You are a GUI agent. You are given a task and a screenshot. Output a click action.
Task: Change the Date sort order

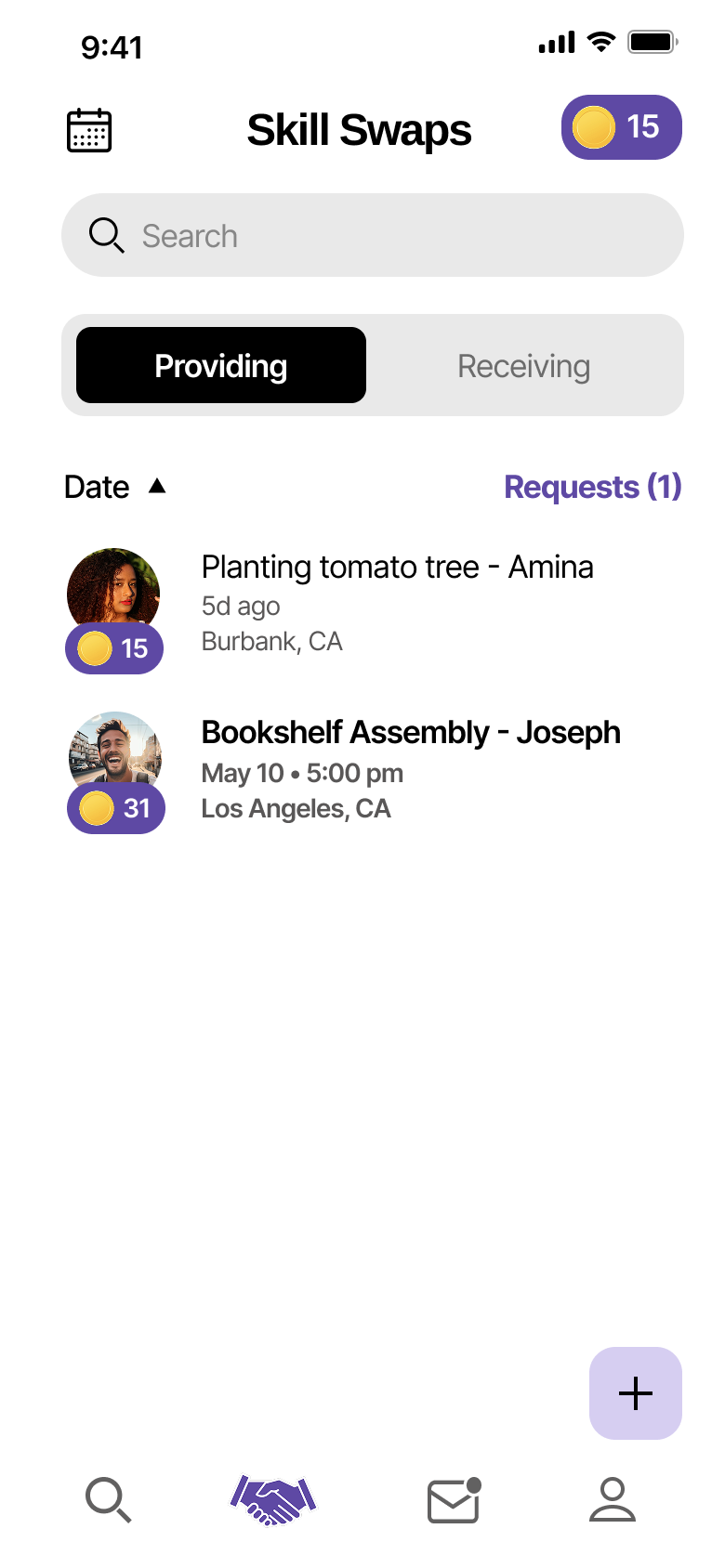point(114,487)
